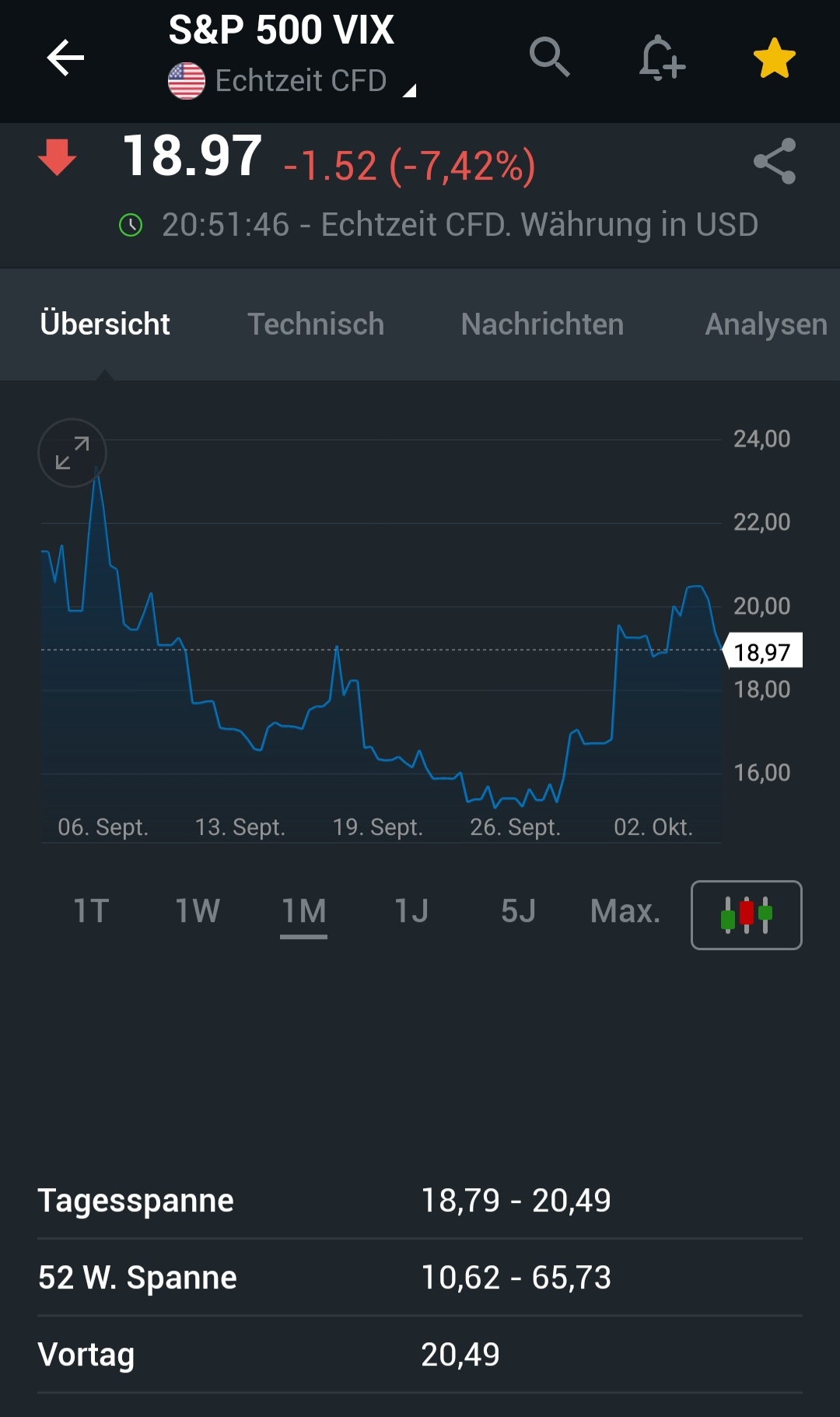Open the search magnifier

549,57
